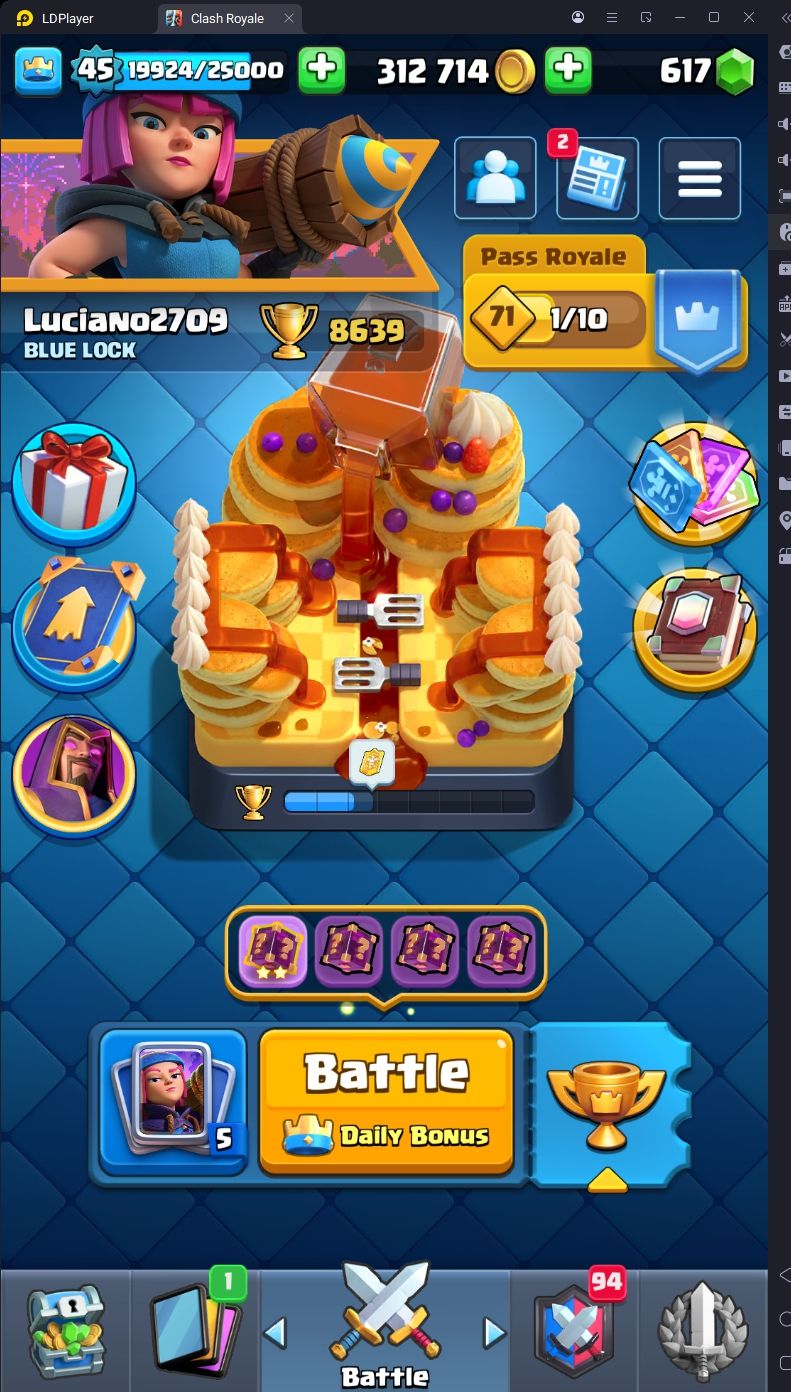Open the blue arrow book icon
The image size is (791, 1392).
tap(74, 625)
